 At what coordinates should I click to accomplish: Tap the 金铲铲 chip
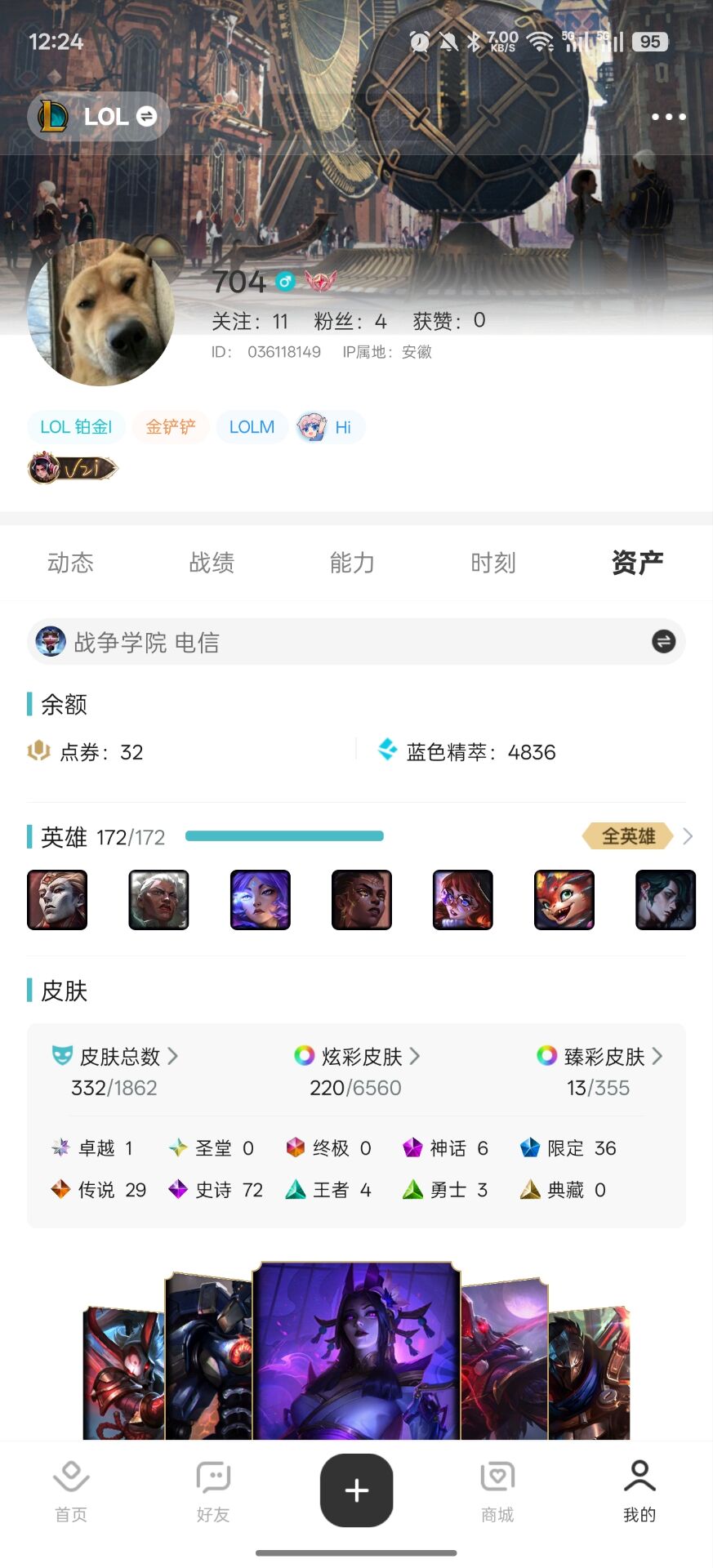pos(171,427)
